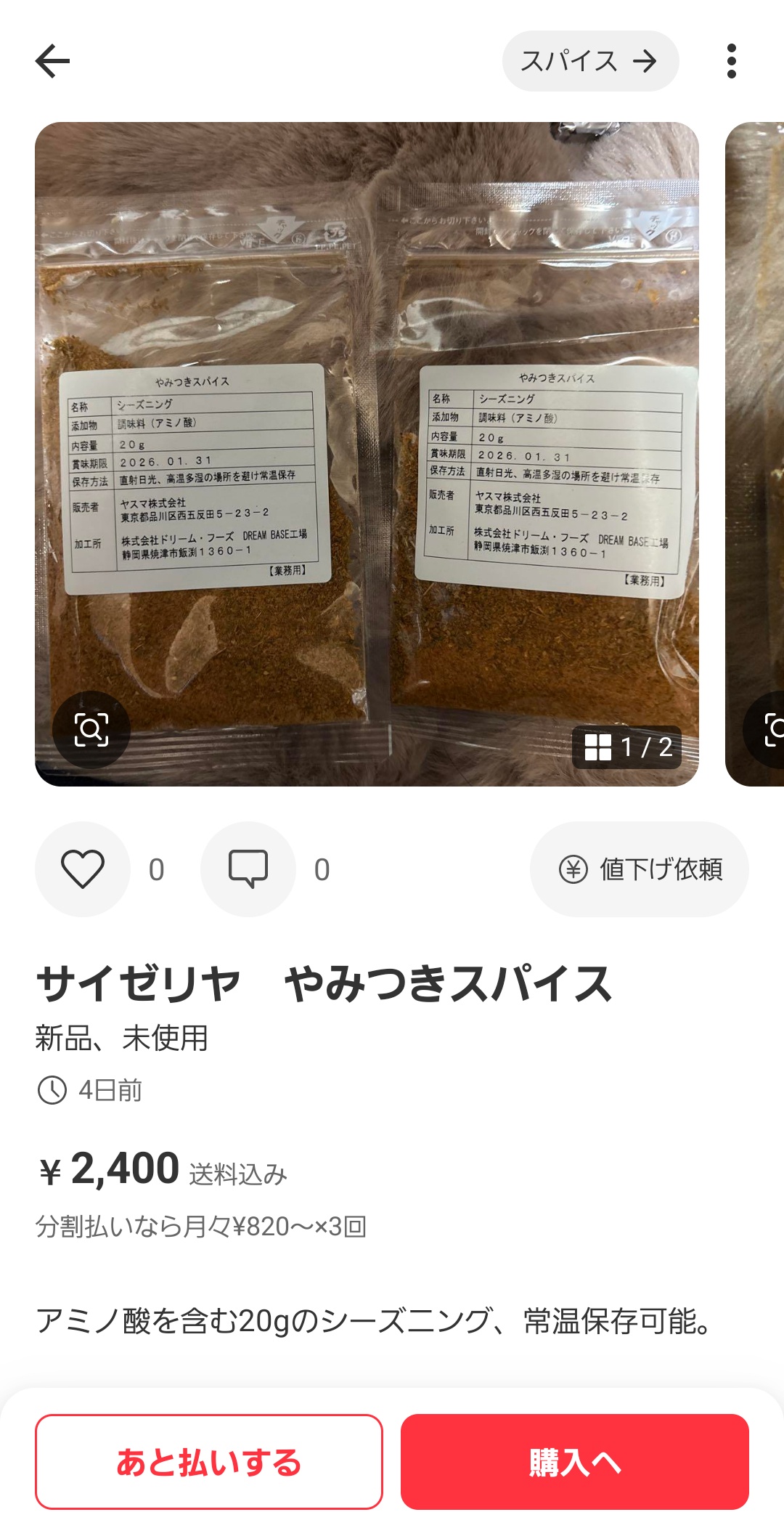Open the comments bubble
The width and height of the screenshot is (784, 1536).
tap(248, 869)
